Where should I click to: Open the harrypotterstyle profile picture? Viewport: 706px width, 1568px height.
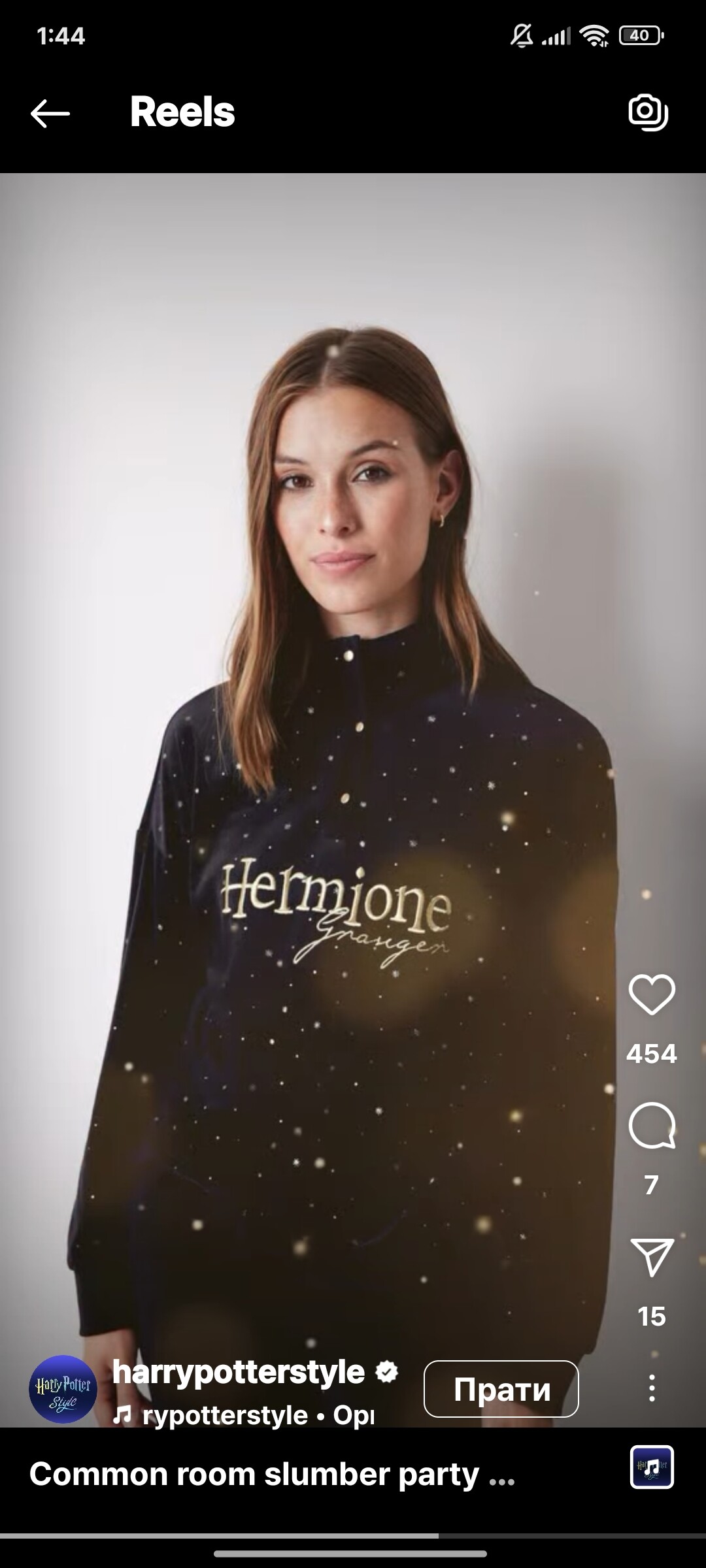pos(63,1389)
